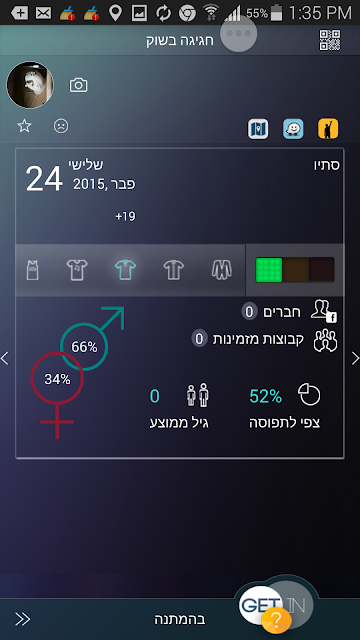This screenshot has height=640, width=360.
Task: Open the inviting groups קבוצות מזמינות row
Action: [264, 340]
